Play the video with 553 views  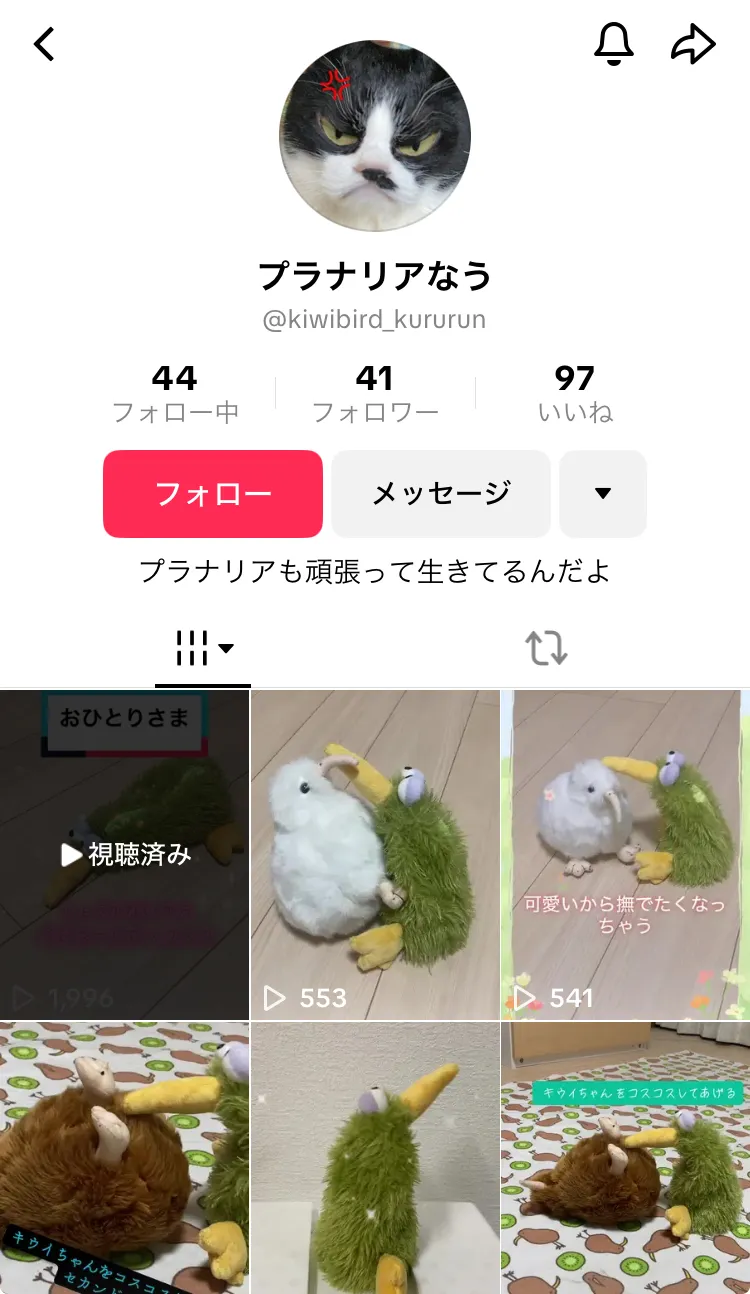click(375, 854)
